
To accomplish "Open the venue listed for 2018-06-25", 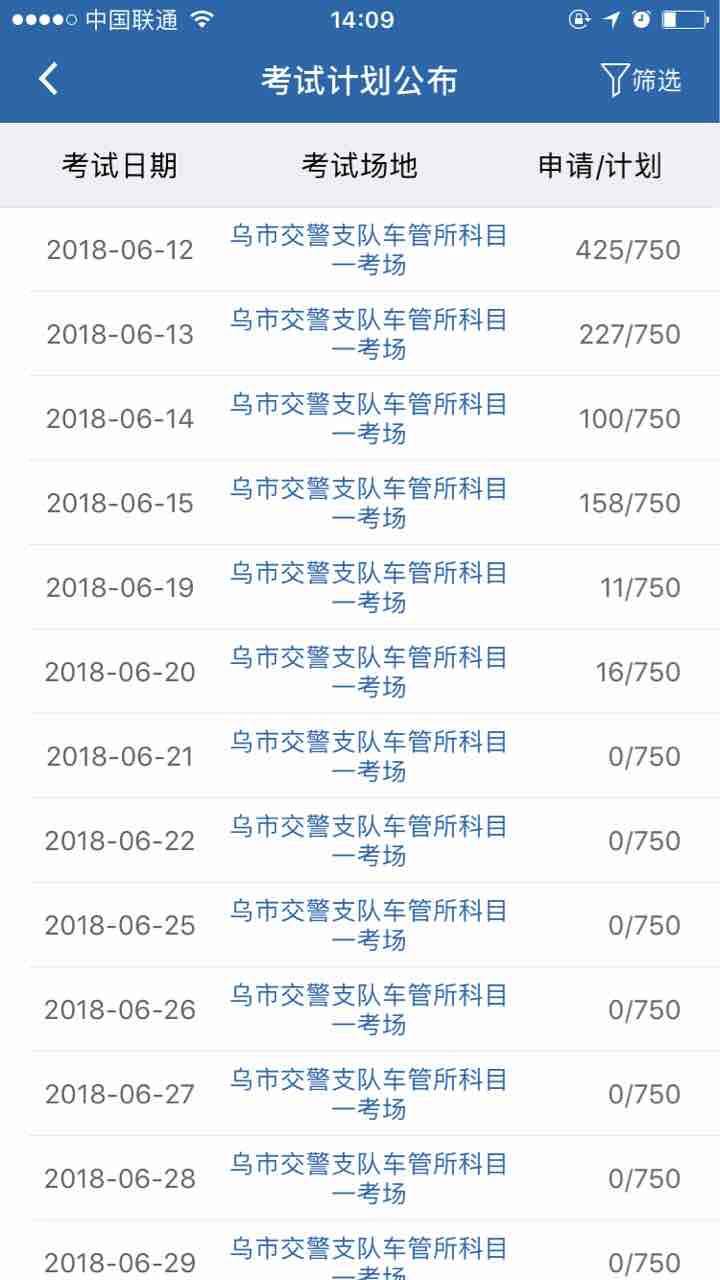I will (369, 925).
